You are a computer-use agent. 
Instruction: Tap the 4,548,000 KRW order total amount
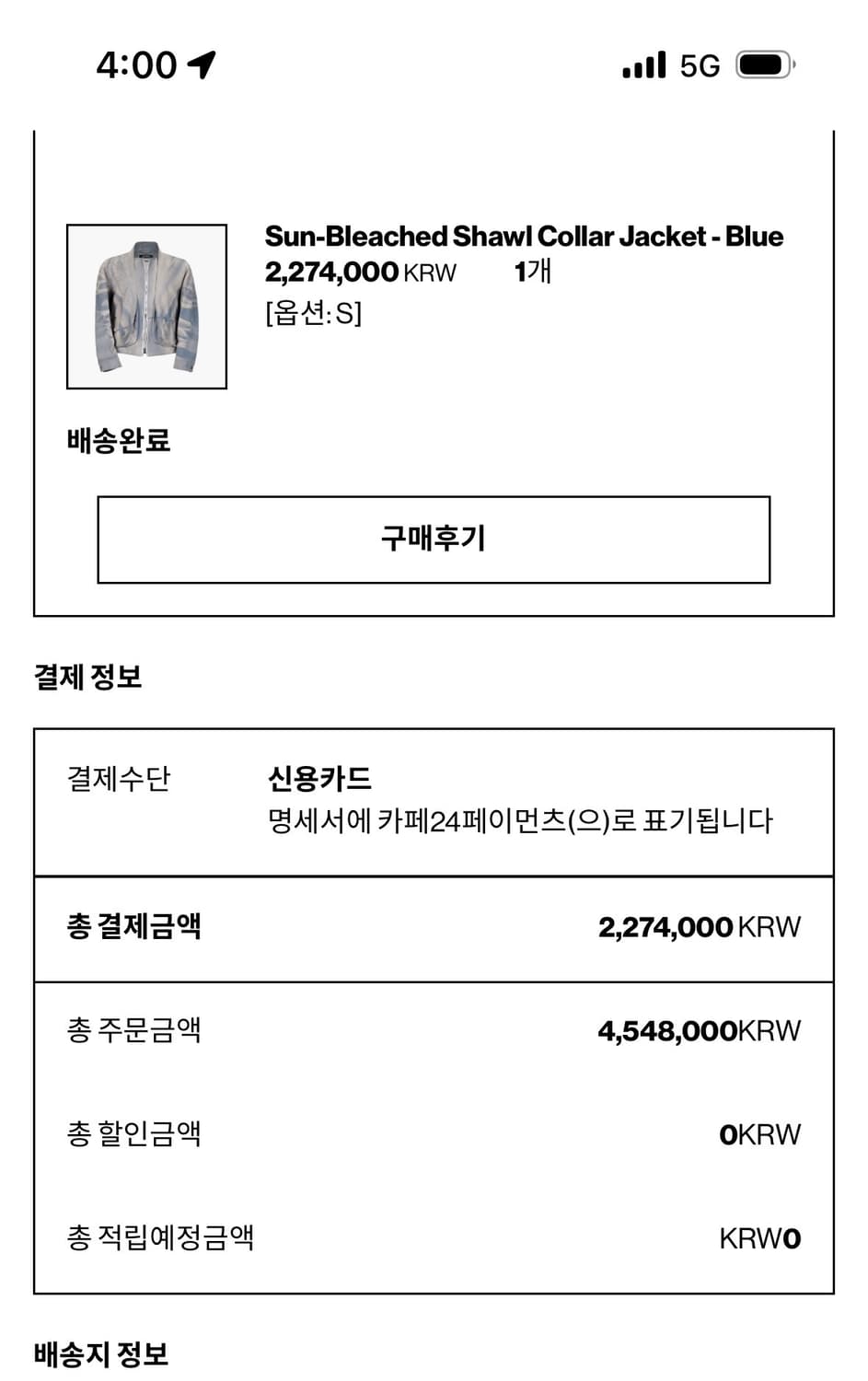tap(699, 1030)
